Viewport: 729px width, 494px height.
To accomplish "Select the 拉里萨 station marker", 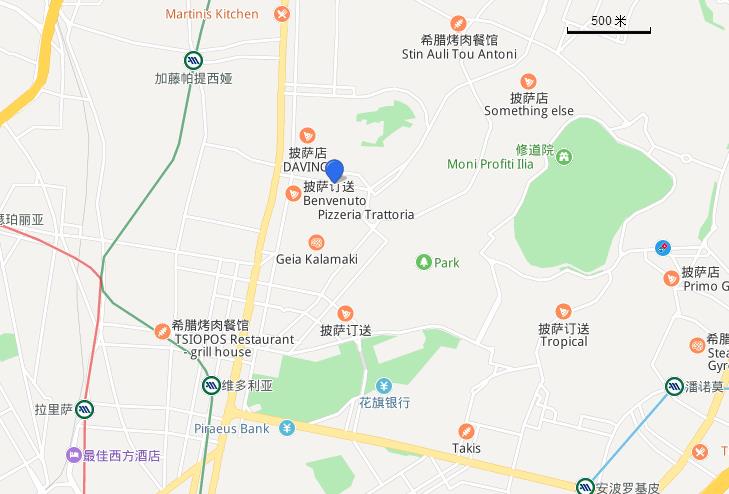I will point(85,409).
